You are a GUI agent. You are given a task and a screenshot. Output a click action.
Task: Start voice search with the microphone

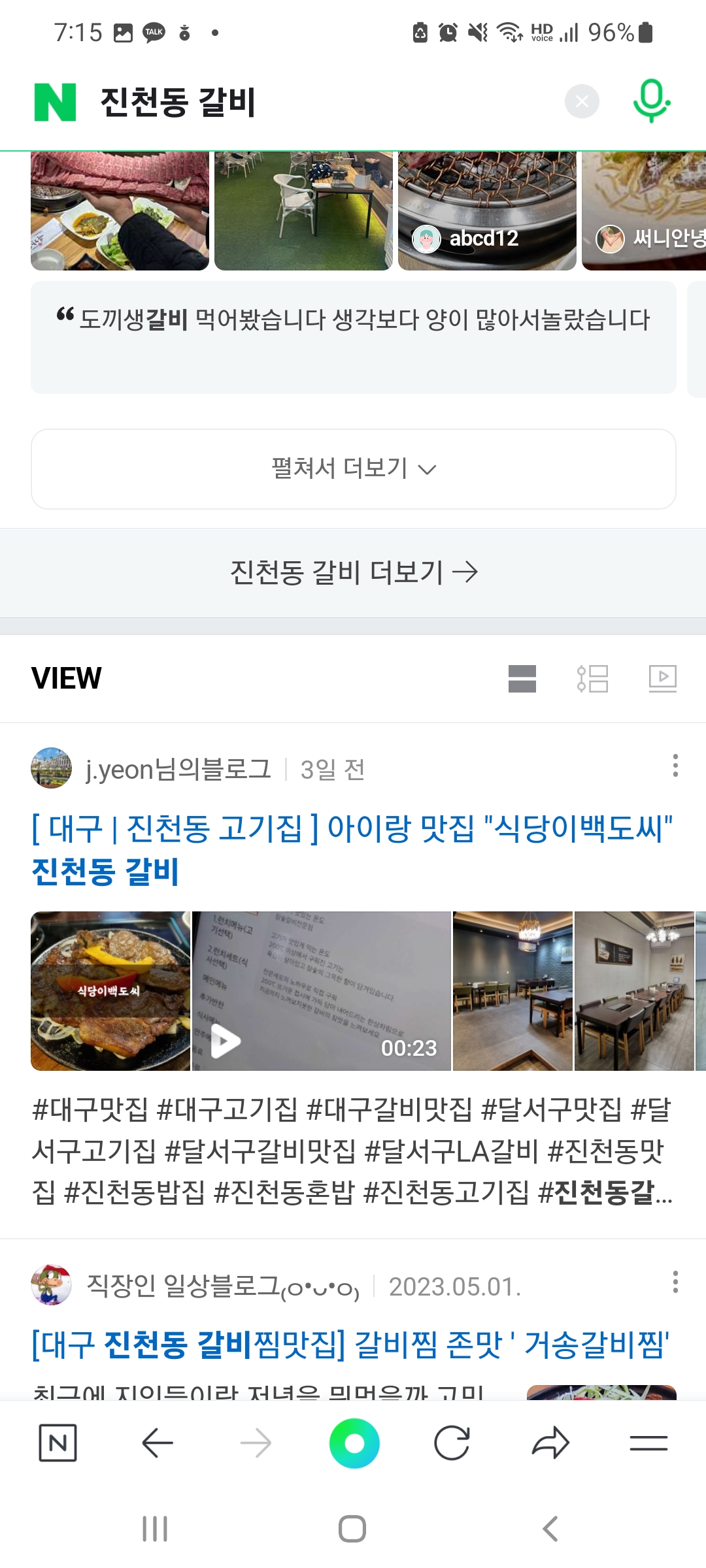tap(651, 101)
